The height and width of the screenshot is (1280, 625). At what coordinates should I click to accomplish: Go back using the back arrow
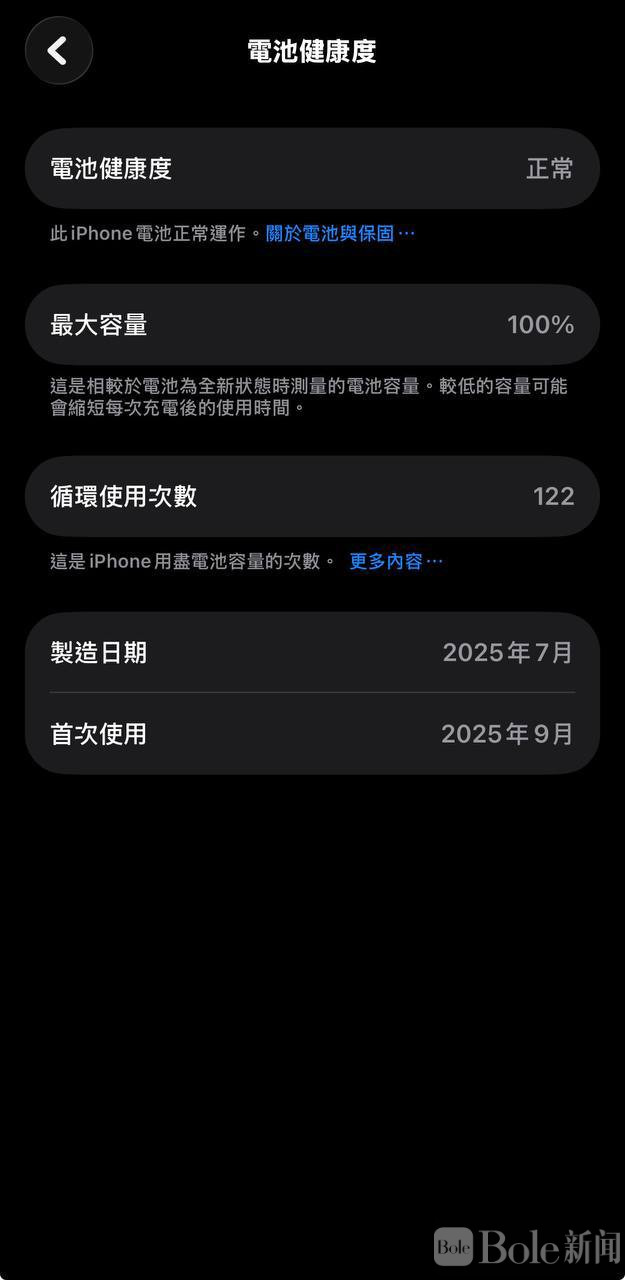tap(58, 50)
